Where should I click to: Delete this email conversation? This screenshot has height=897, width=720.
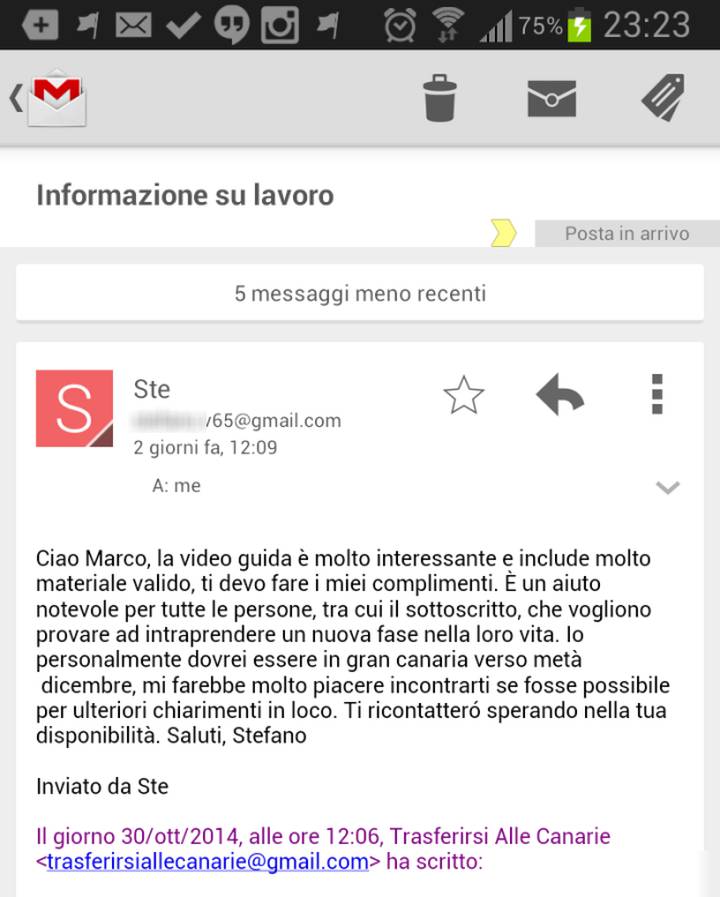[439, 98]
